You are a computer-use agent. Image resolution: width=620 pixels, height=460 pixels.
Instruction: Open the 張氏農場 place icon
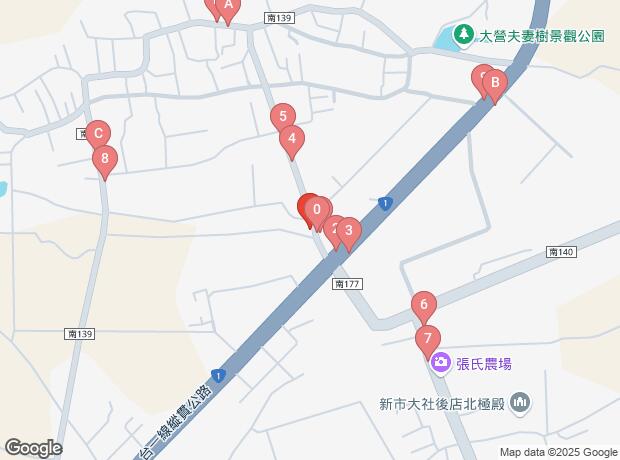tap(439, 362)
